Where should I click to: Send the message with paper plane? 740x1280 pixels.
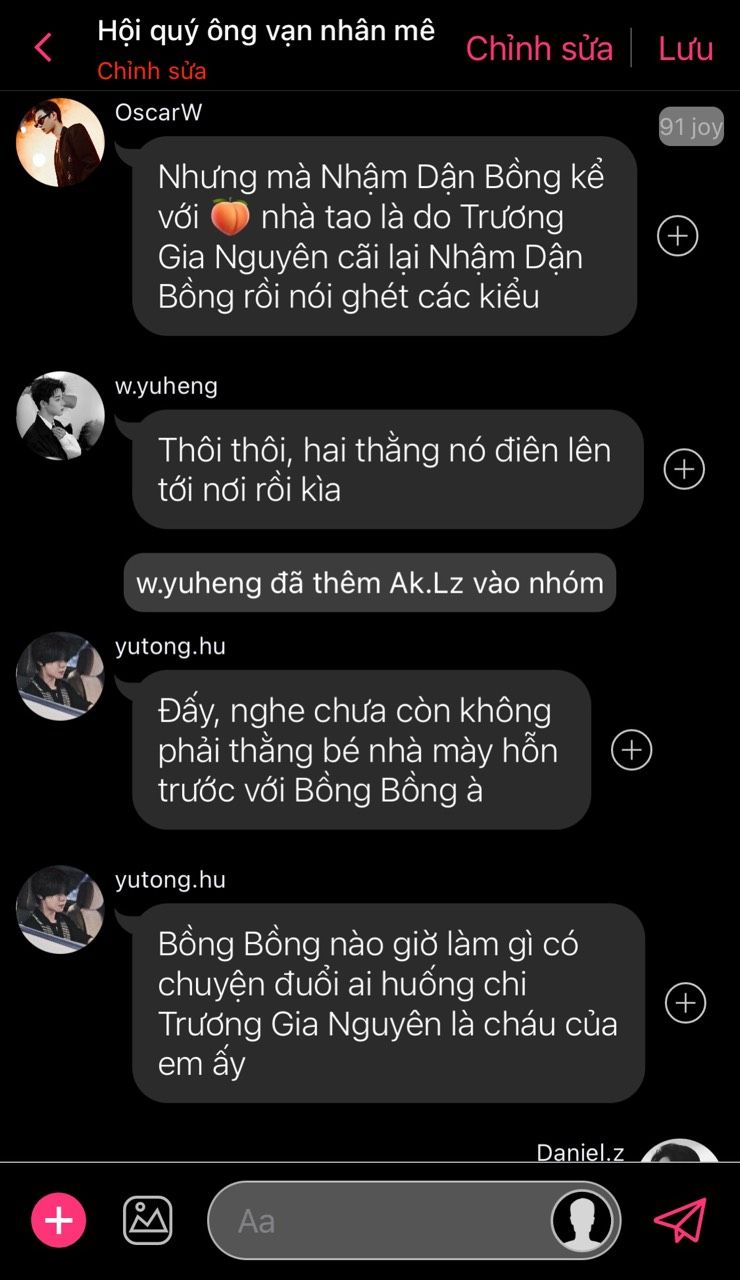click(x=680, y=1220)
